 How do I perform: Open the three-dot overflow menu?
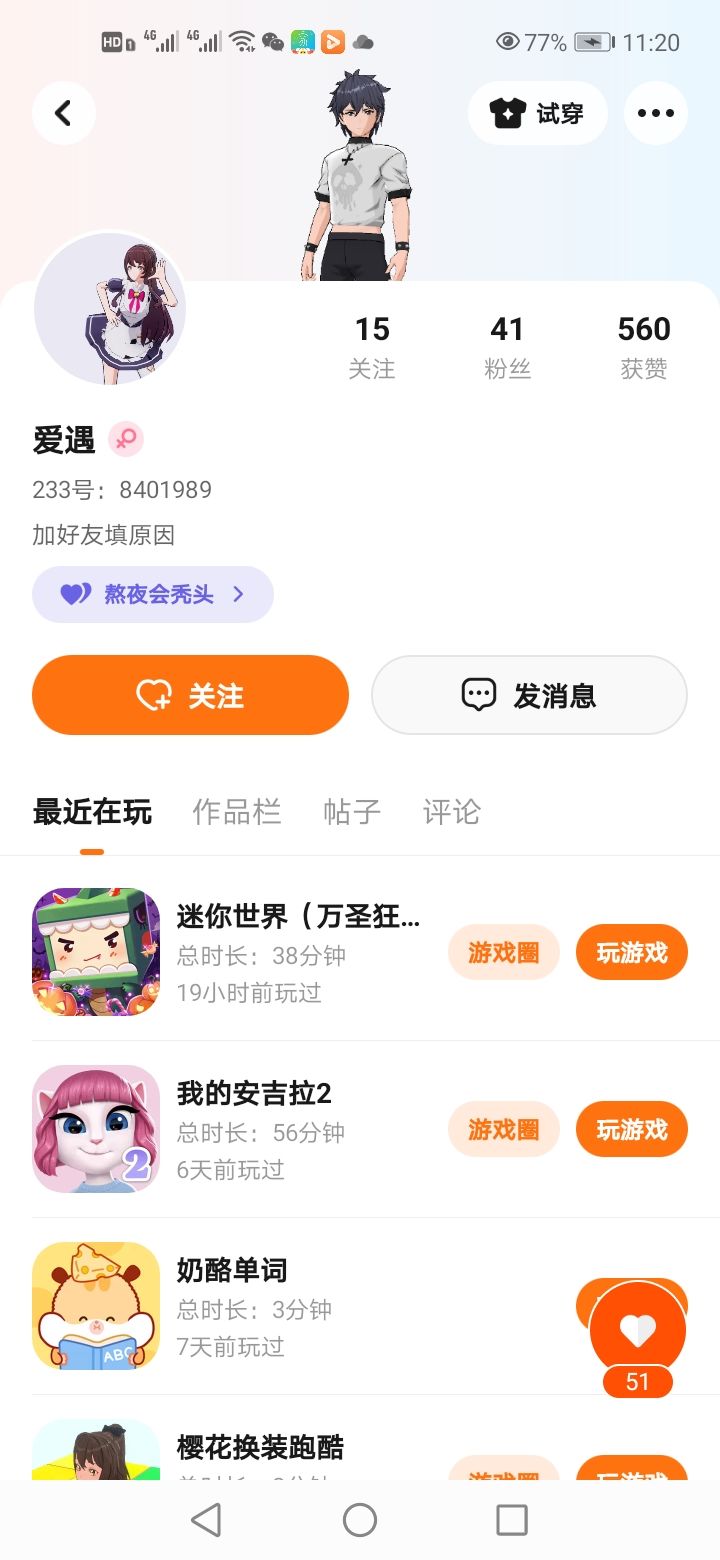pos(656,113)
